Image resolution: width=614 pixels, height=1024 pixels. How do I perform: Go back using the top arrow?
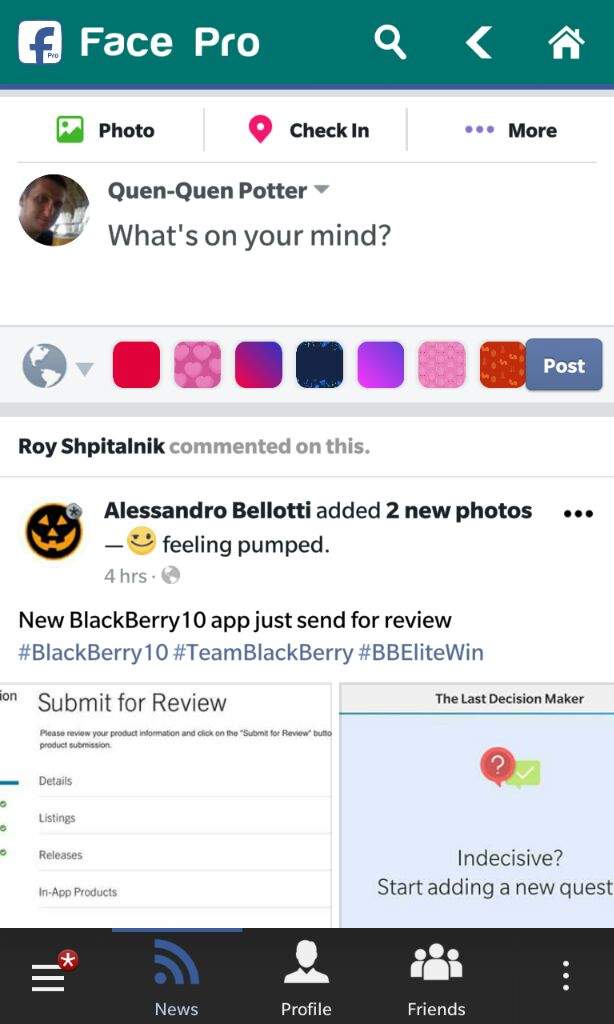point(479,42)
